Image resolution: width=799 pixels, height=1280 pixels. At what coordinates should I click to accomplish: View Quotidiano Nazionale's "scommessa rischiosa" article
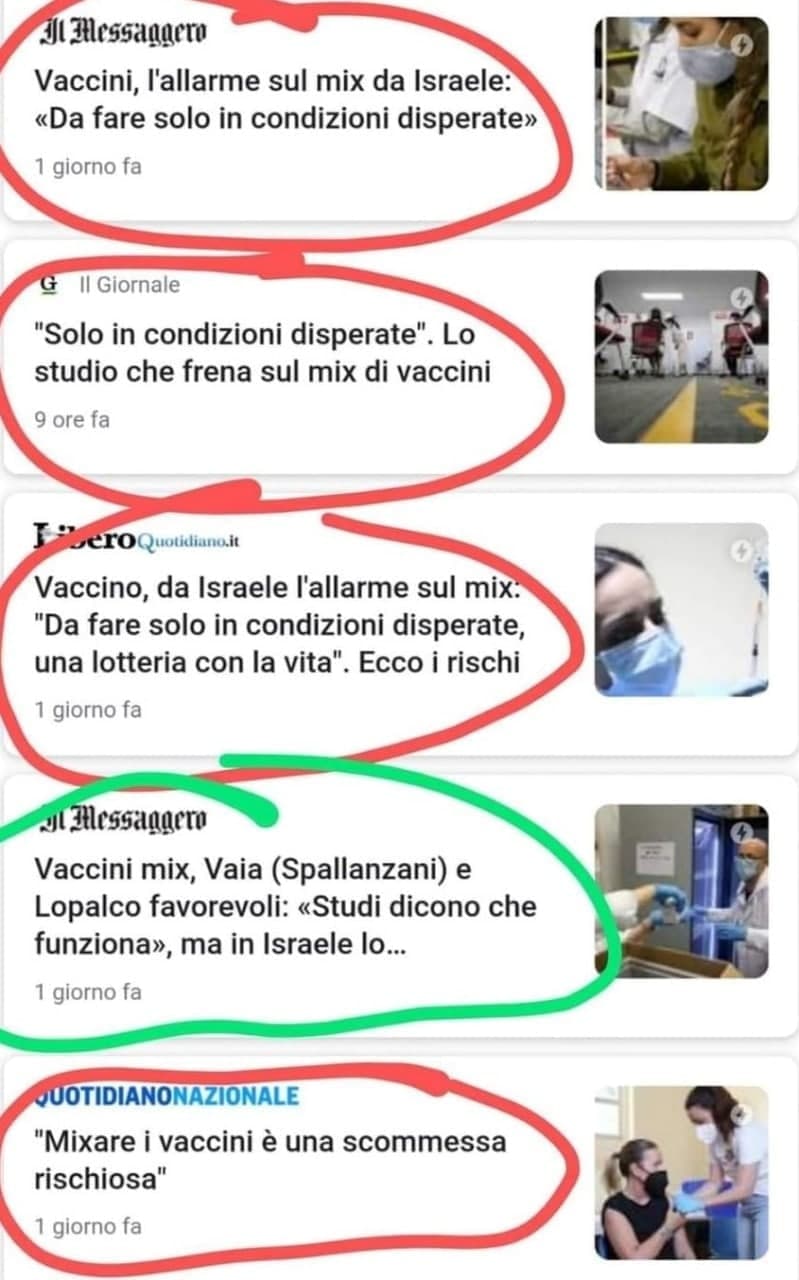270,1160
